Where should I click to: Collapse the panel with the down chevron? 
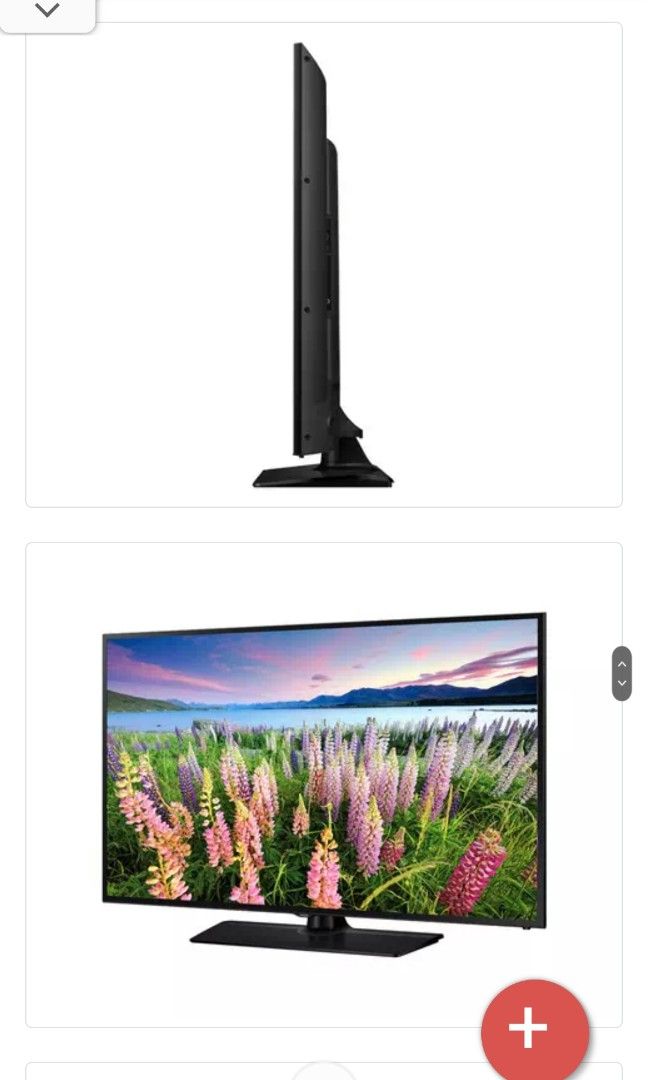[x=47, y=11]
